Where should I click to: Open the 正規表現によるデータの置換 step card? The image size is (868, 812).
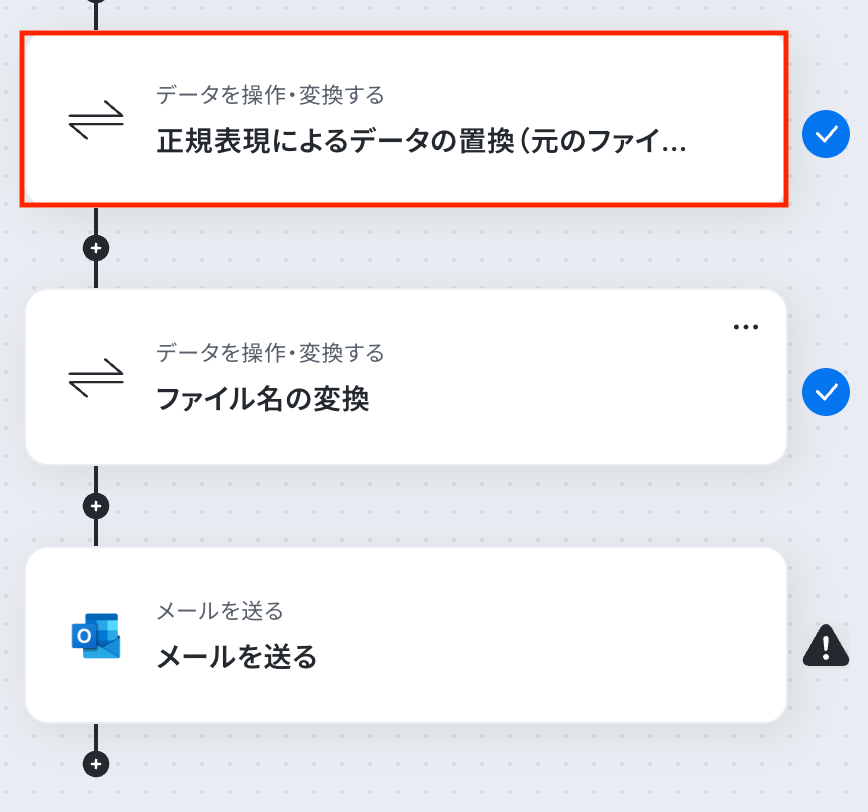click(x=406, y=119)
